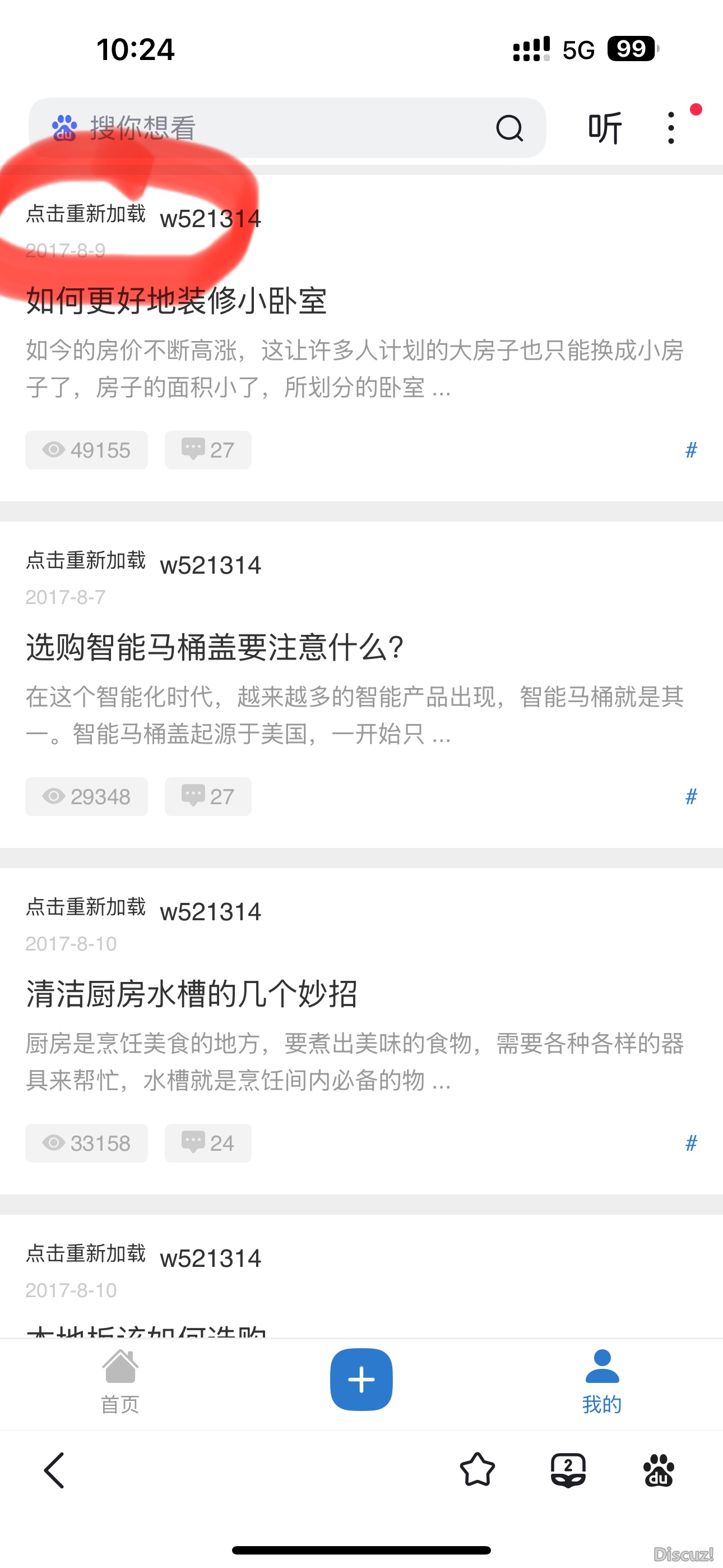Viewport: 723px width, 1568px height.
Task: Open post 选购智能马桶盖要注意什么?
Action: pyautogui.click(x=215, y=647)
